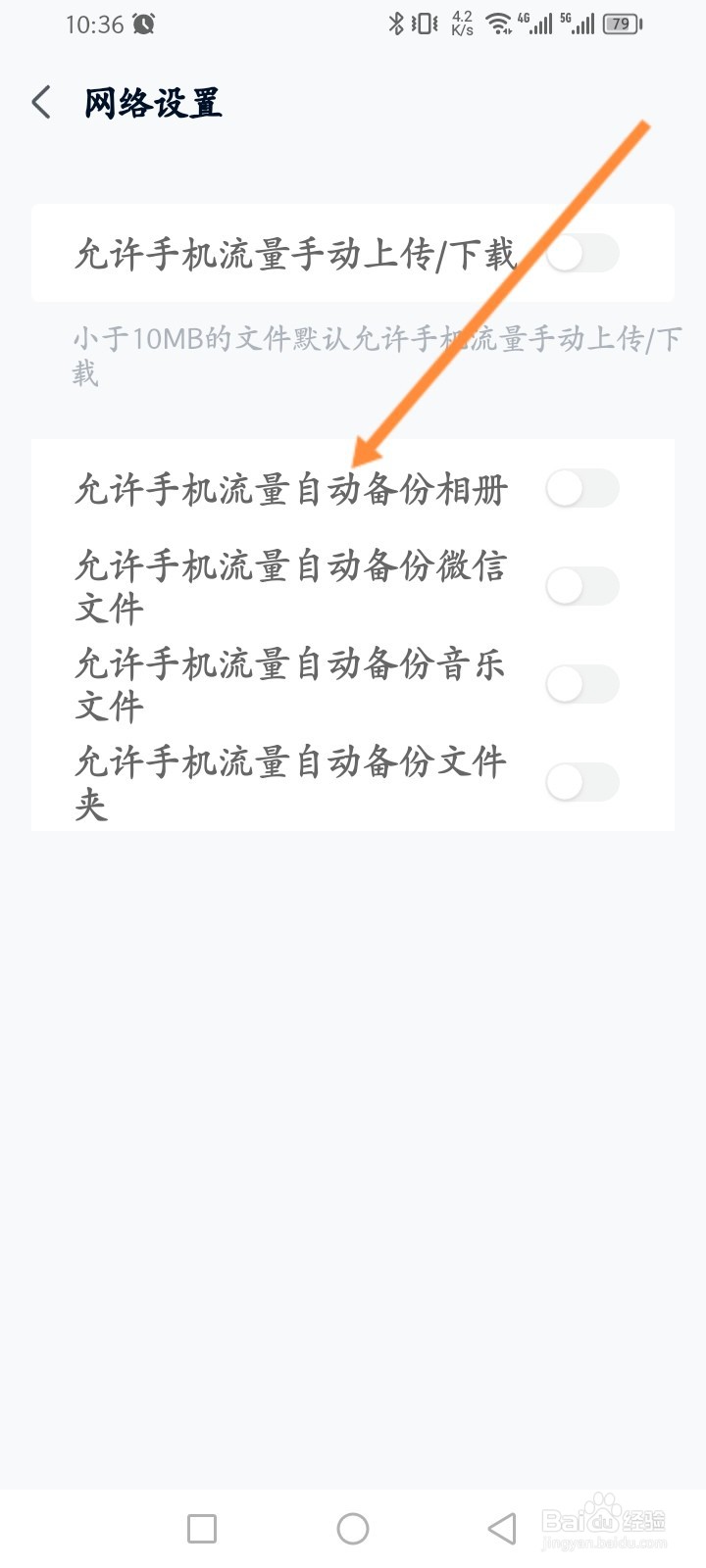The height and width of the screenshot is (1568, 706).
Task: Turn on 允许手机流量自动备份相册
Action: (581, 488)
